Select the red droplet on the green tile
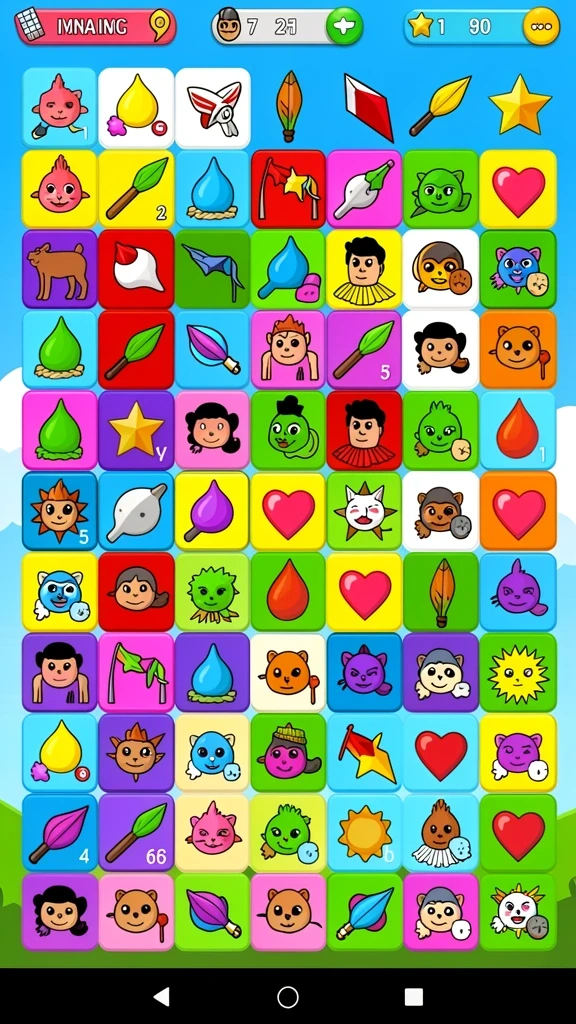576x1024 pixels. pos(288,592)
